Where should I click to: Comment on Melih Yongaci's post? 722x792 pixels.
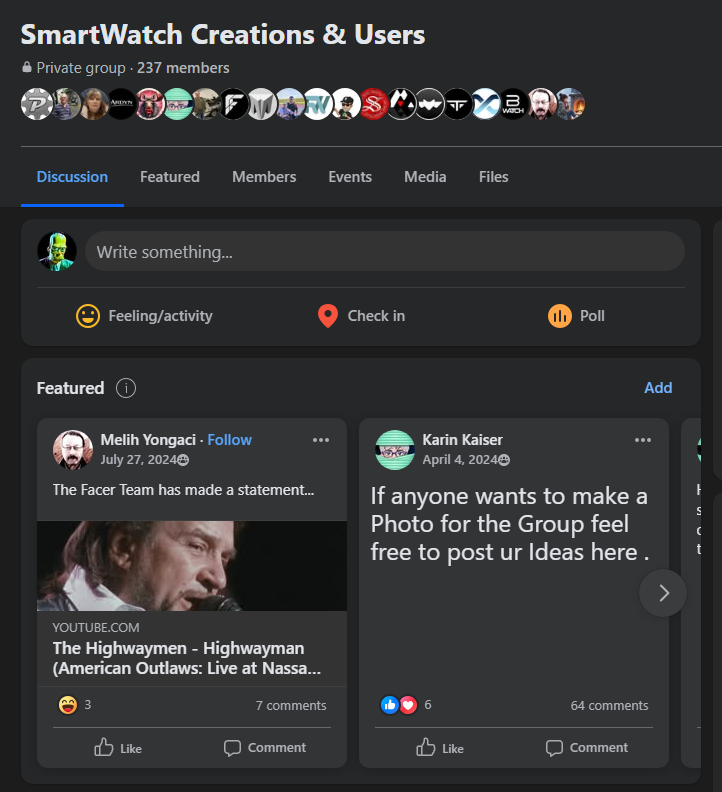(x=265, y=748)
